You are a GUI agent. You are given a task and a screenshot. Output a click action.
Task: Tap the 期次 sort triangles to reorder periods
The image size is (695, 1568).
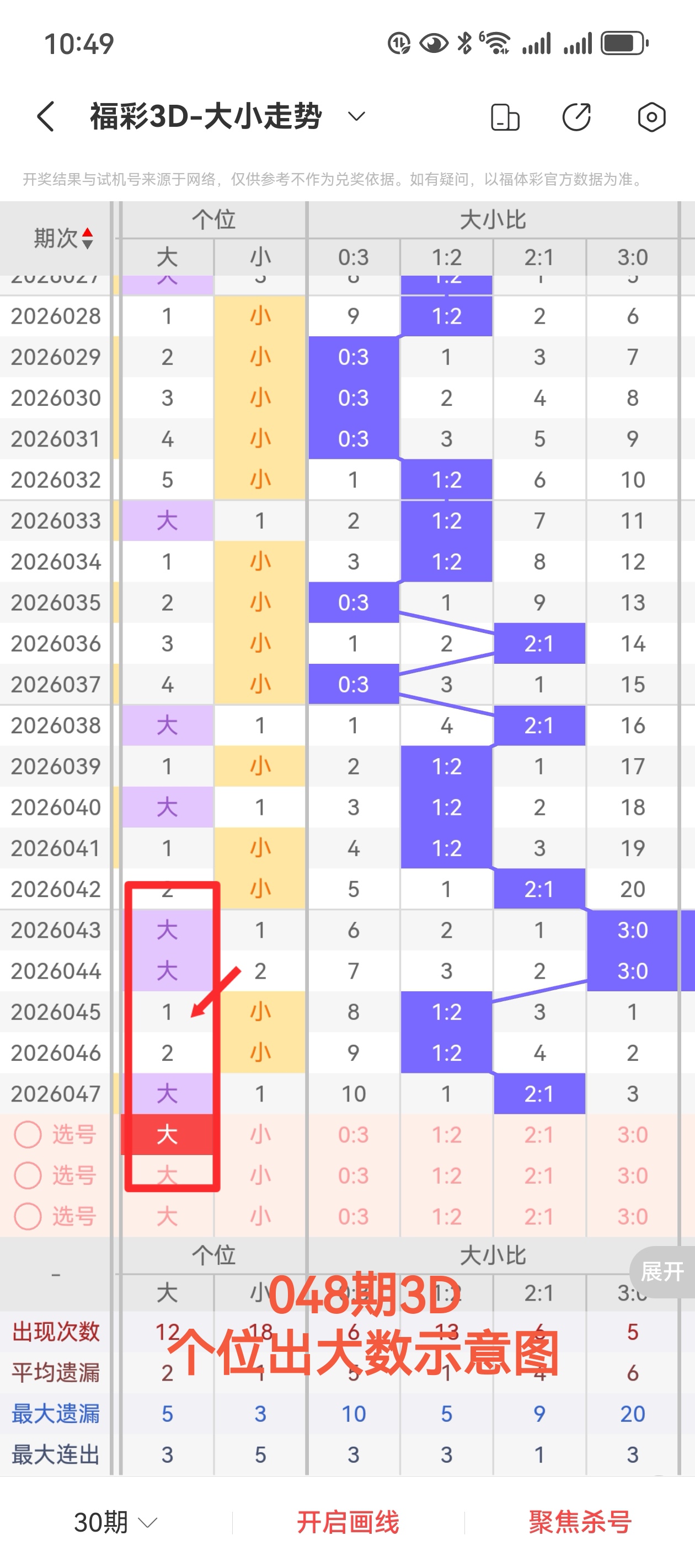87,239
